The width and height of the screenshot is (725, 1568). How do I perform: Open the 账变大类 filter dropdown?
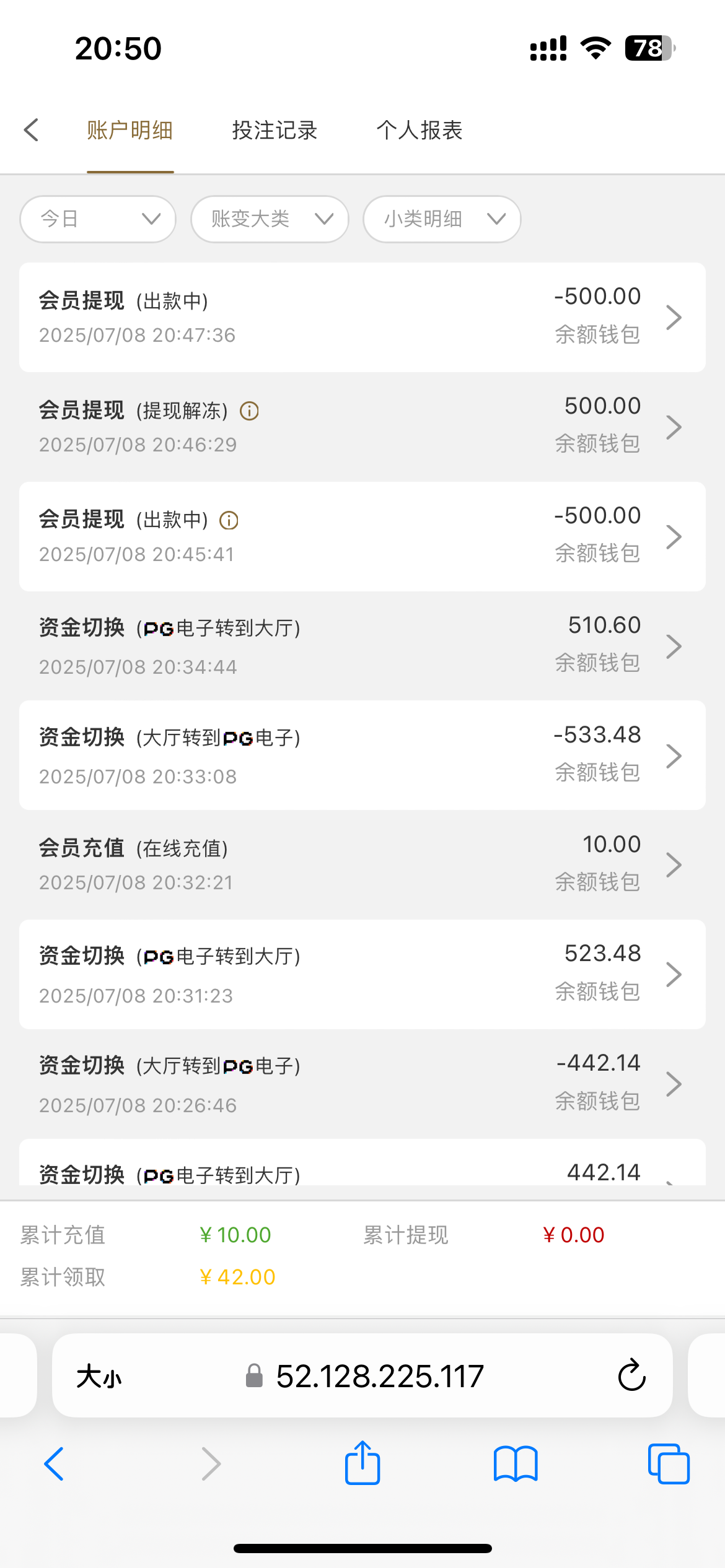(270, 219)
